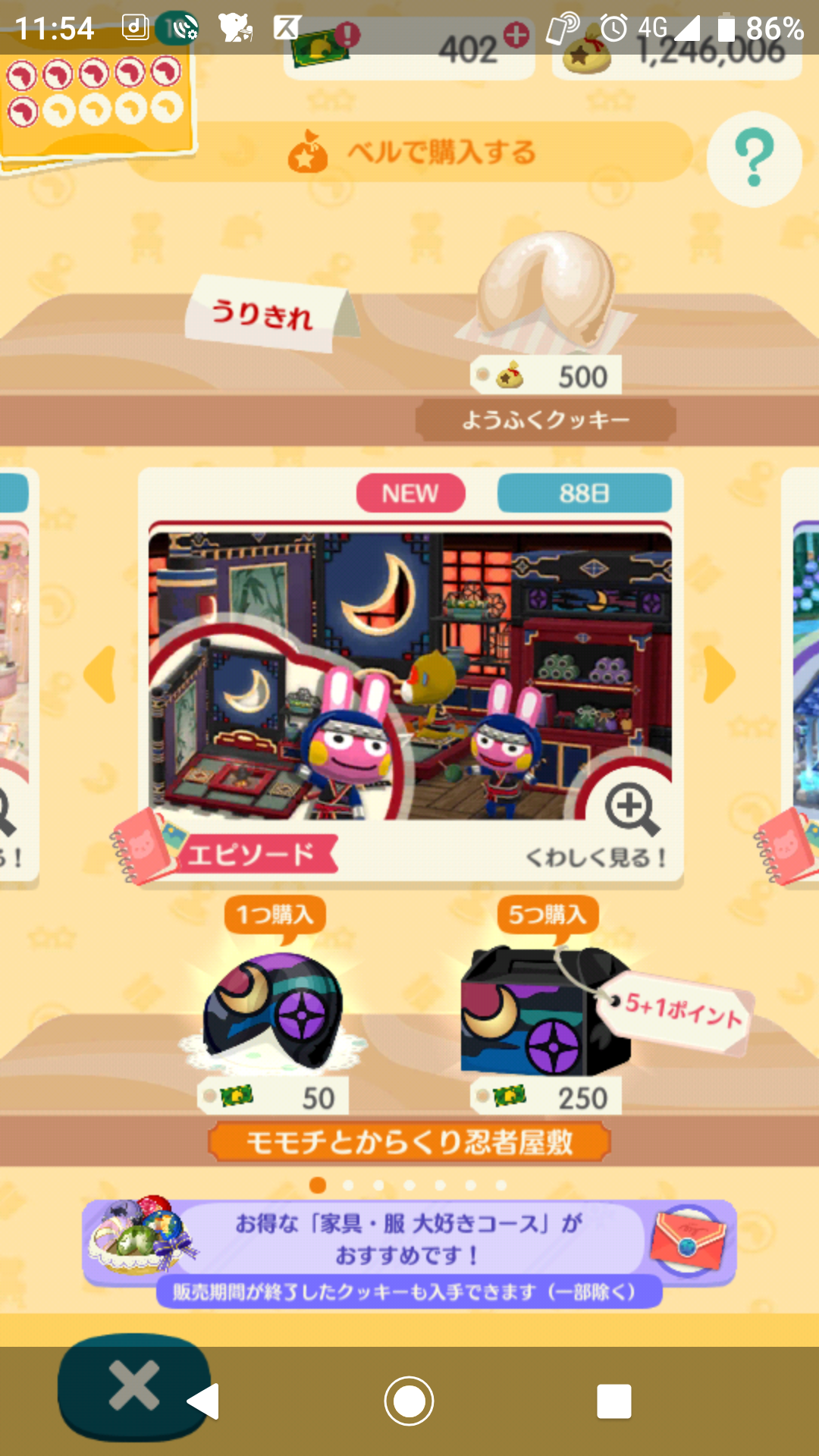Show previous cookie with left arrow
Image resolution: width=819 pixels, height=1456 pixels.
tap(102, 674)
